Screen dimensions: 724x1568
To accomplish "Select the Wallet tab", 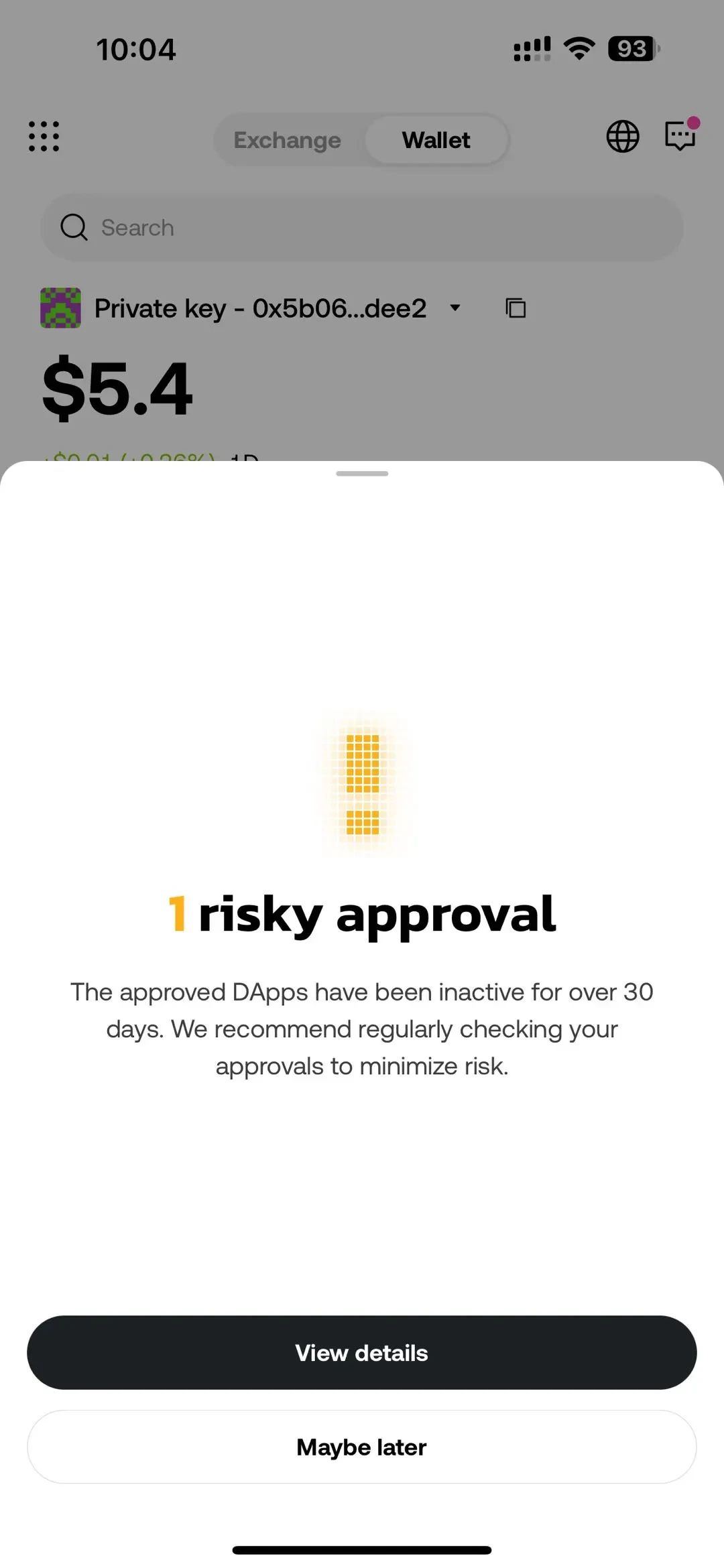I will tap(436, 140).
